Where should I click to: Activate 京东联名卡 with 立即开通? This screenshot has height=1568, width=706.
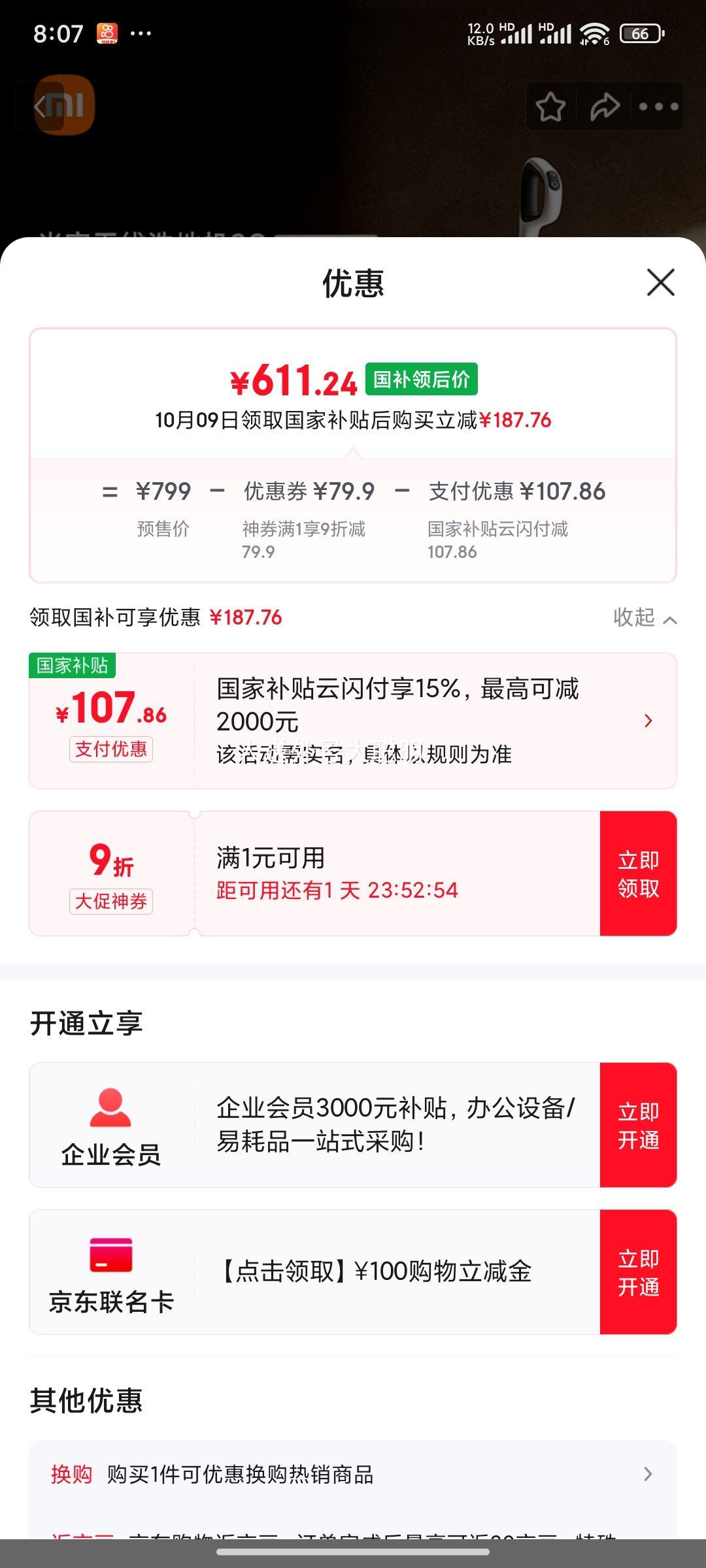click(638, 1272)
